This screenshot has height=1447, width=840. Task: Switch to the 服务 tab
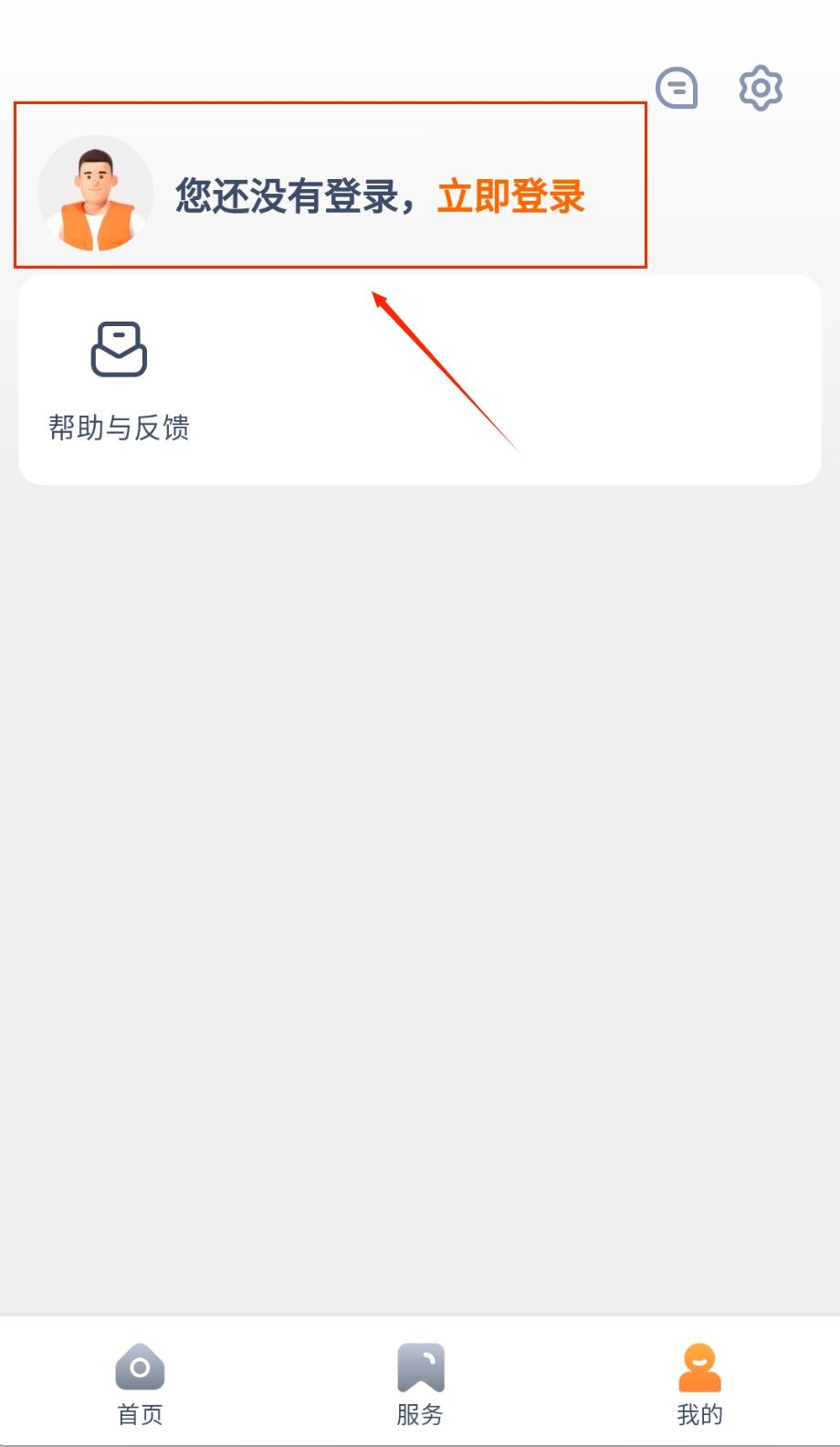pos(420,1384)
